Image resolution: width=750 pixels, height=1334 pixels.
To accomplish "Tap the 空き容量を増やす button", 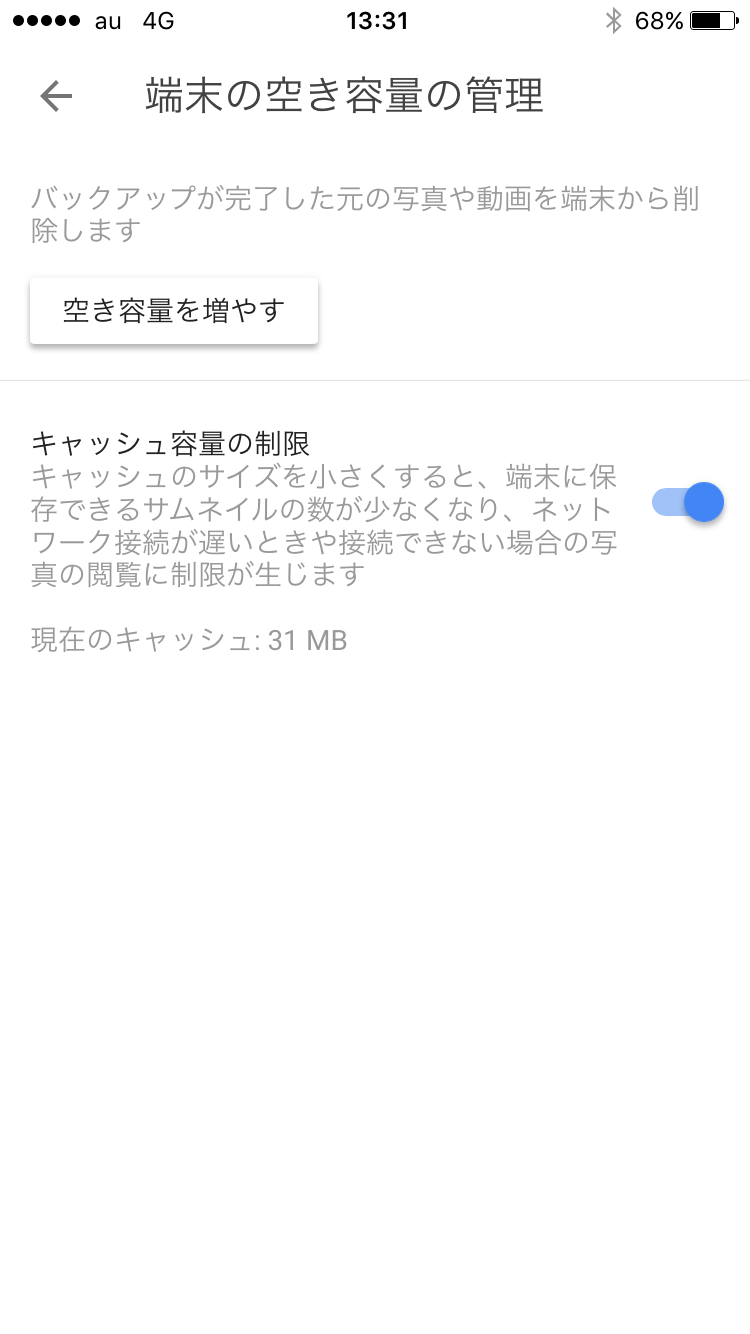I will 174,311.
